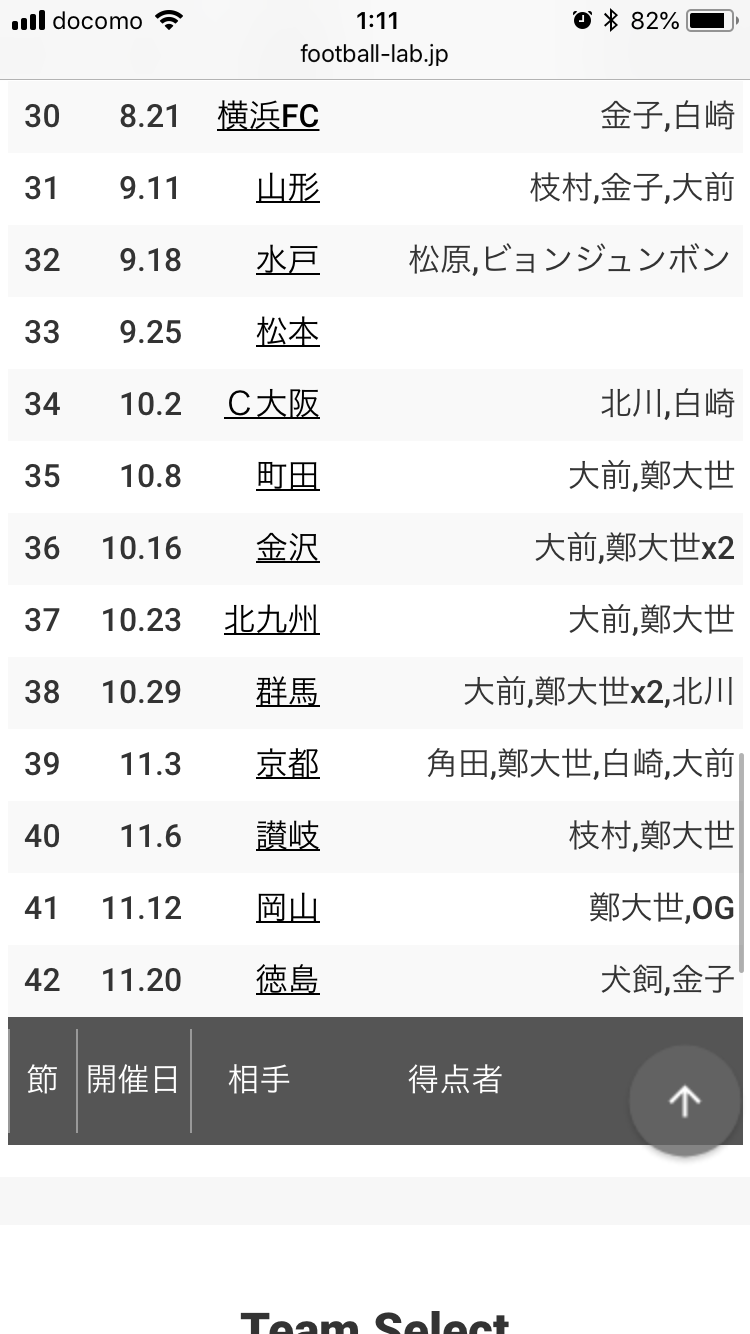Image resolution: width=750 pixels, height=1334 pixels.
Task: View the 群馬 team page
Action: (x=288, y=692)
